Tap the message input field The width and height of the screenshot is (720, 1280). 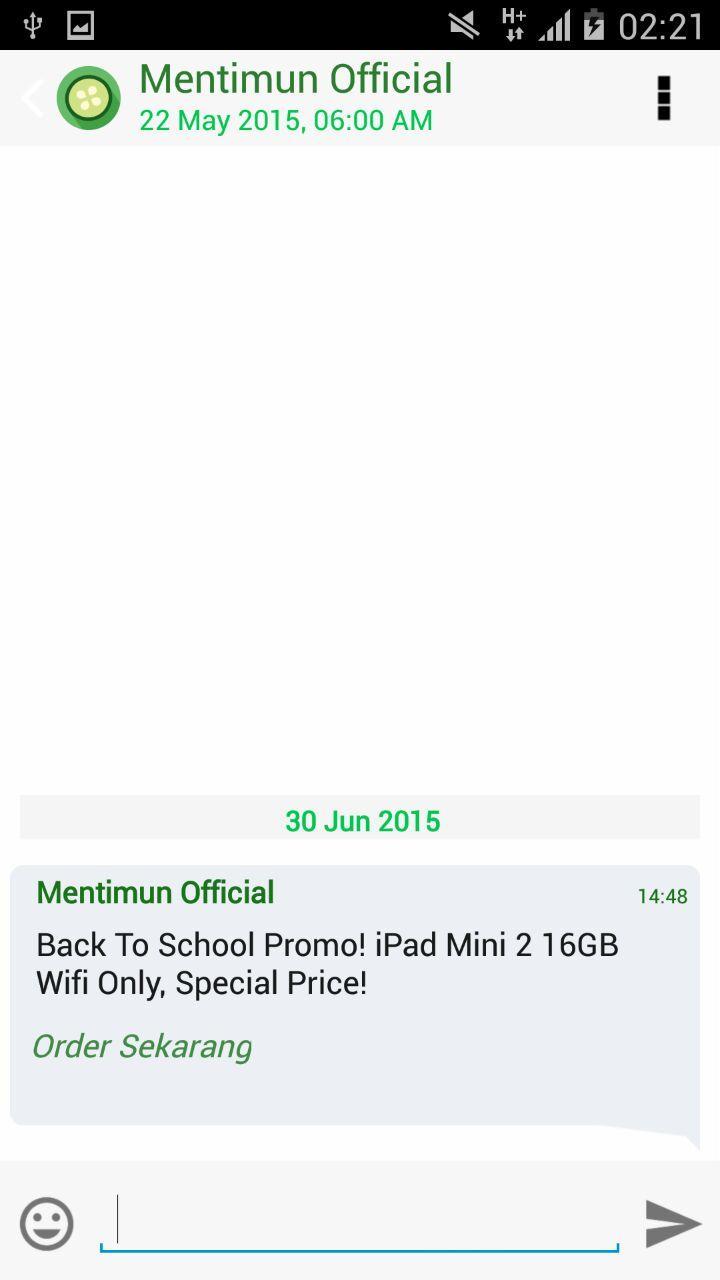coord(360,1222)
